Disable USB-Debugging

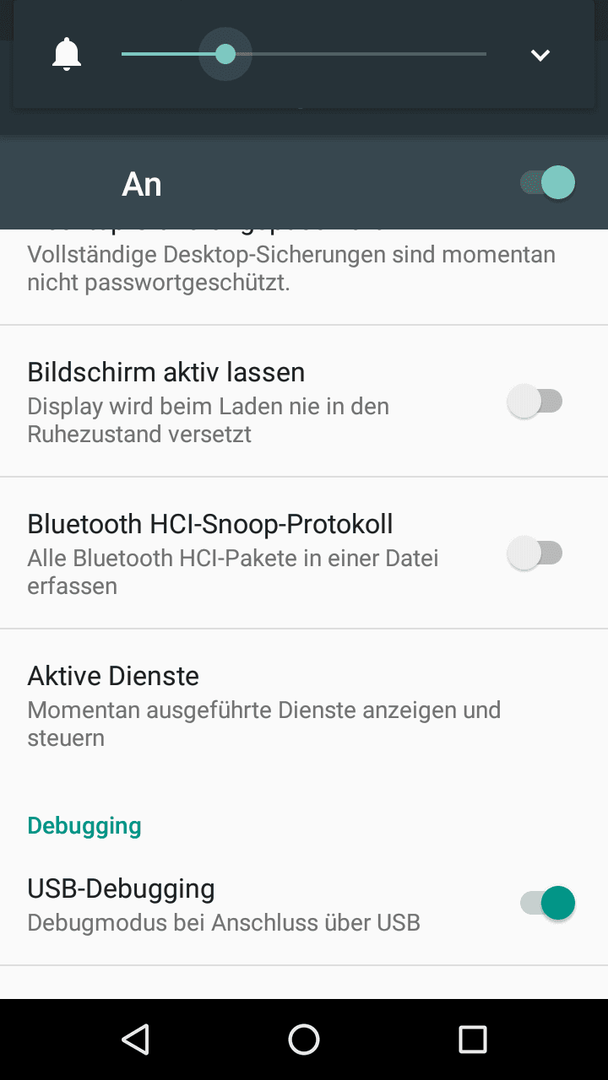tap(547, 903)
